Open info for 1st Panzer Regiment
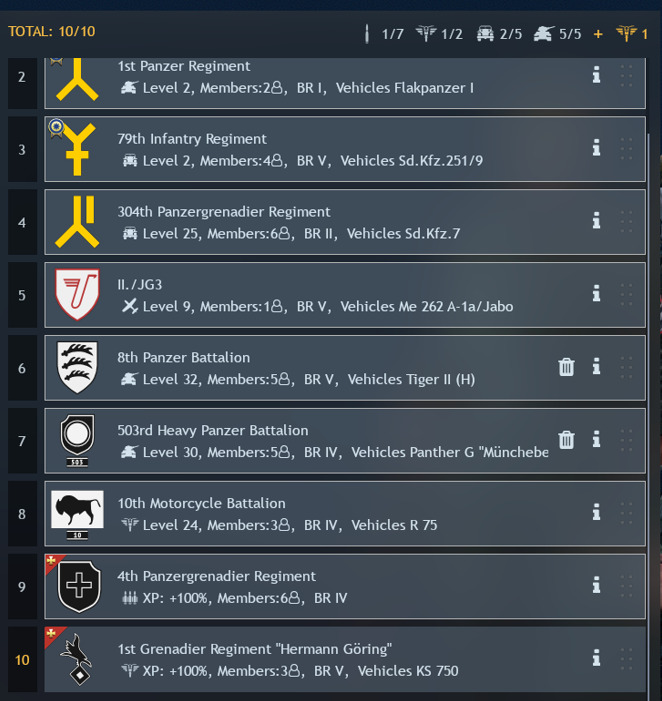 click(x=596, y=75)
